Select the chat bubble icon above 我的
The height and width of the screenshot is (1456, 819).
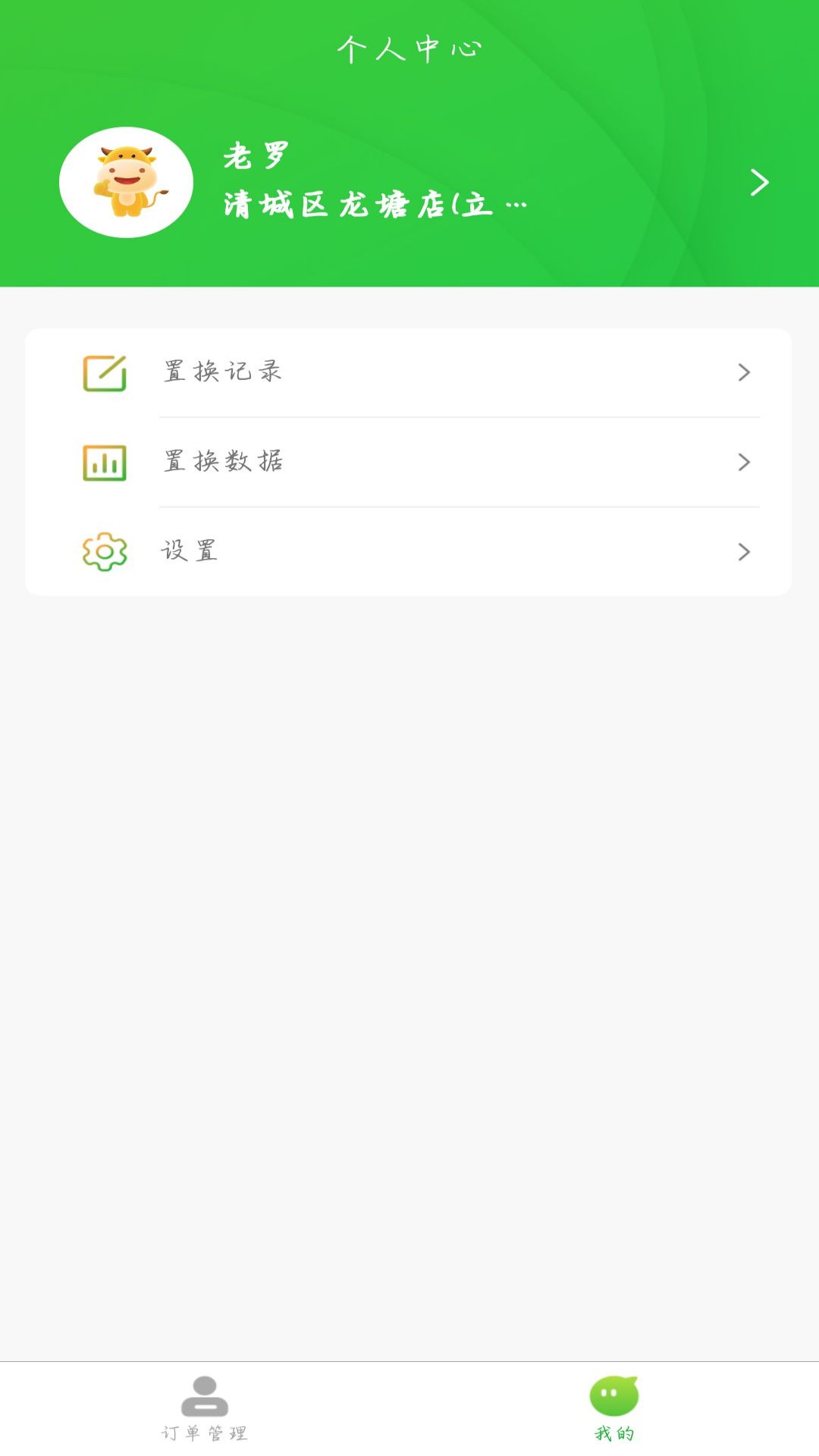(614, 1398)
